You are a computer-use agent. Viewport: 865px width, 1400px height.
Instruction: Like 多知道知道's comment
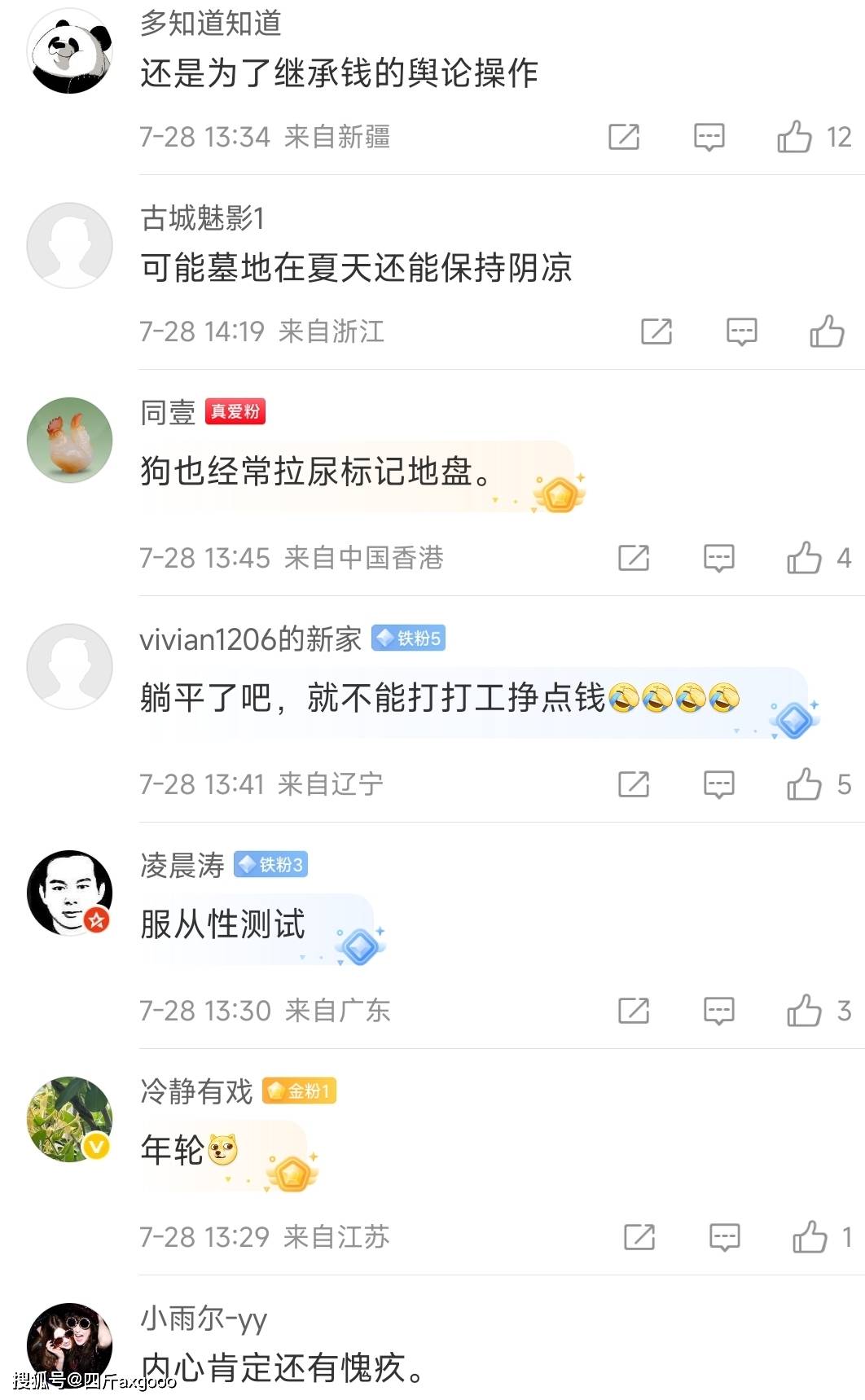[795, 137]
